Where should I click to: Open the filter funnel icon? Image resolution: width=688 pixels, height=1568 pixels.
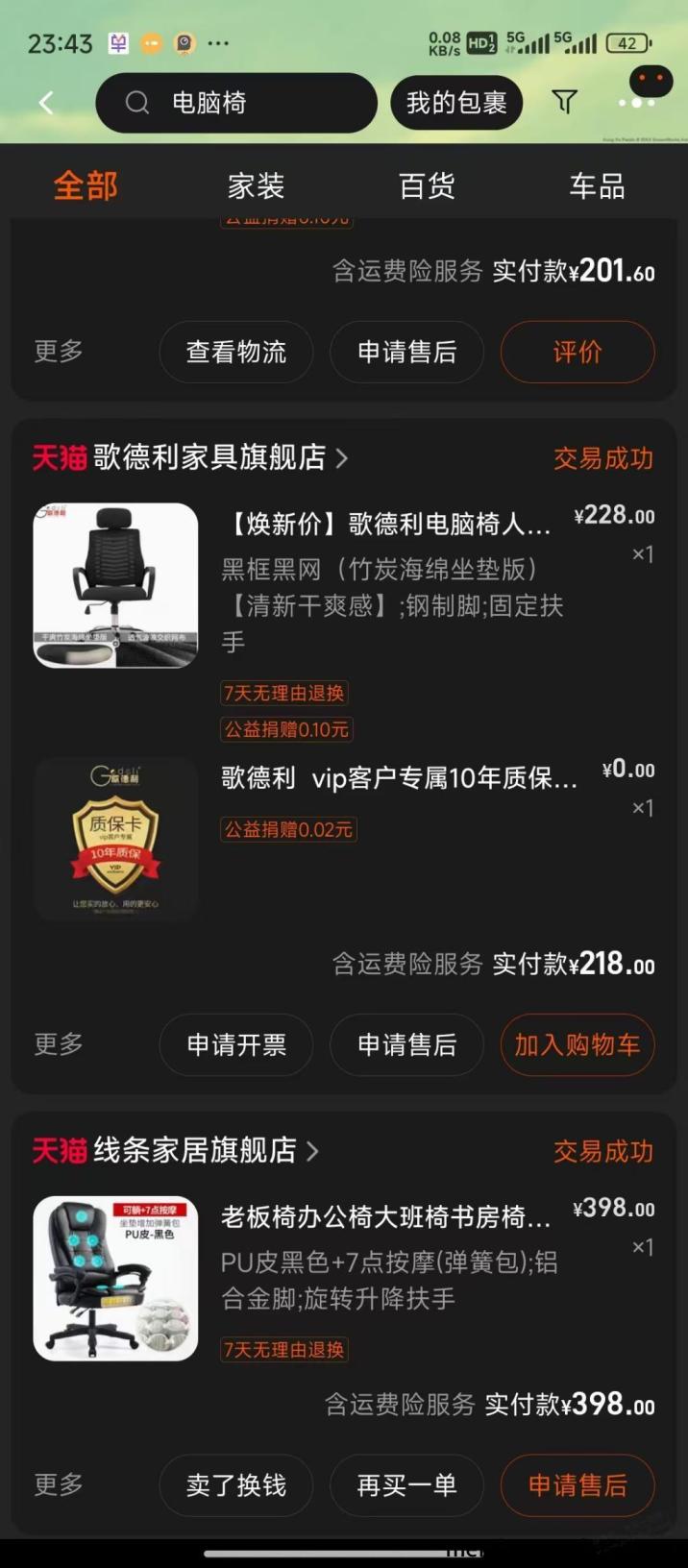(564, 102)
